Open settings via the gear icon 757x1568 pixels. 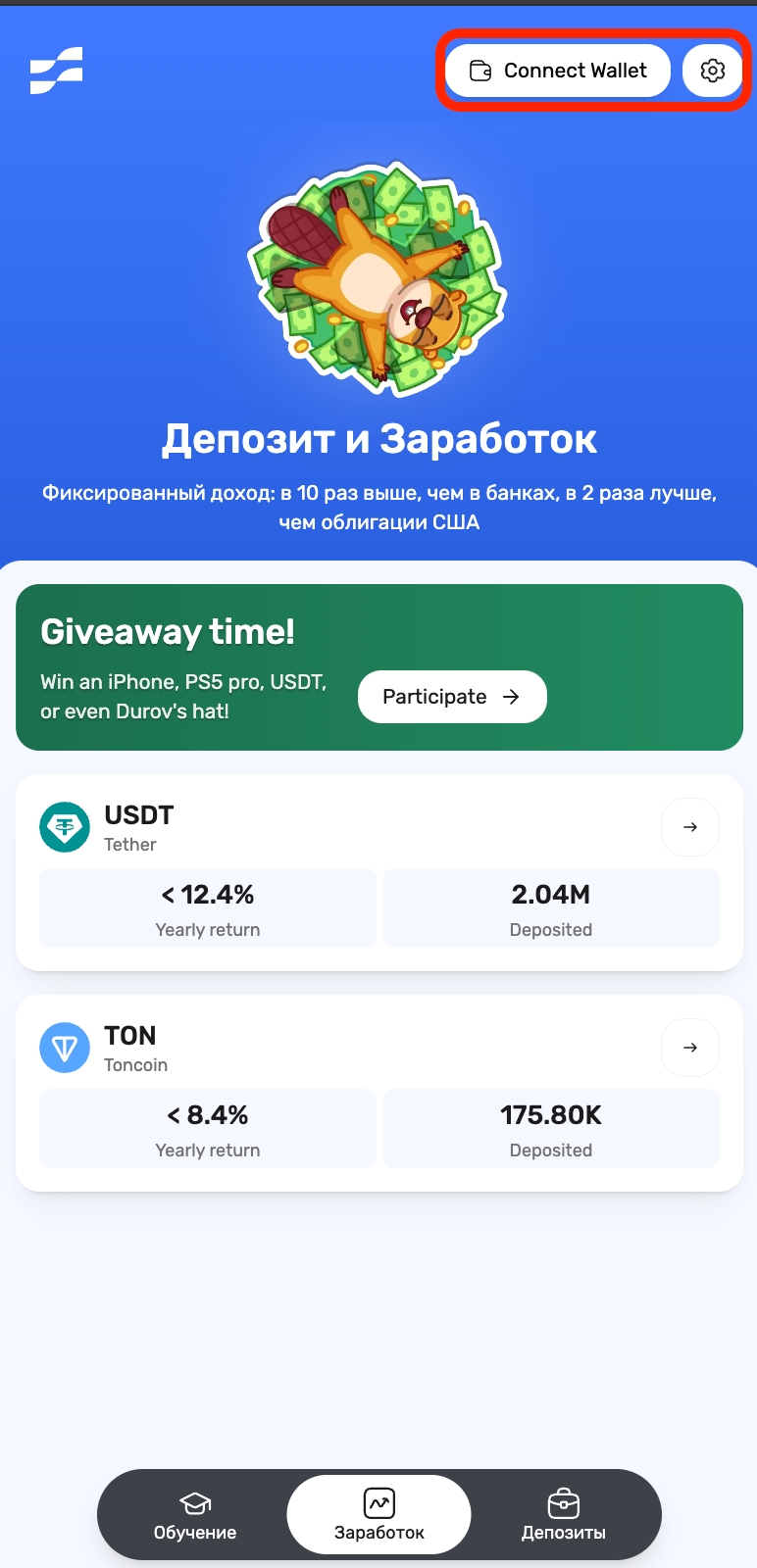(x=713, y=71)
